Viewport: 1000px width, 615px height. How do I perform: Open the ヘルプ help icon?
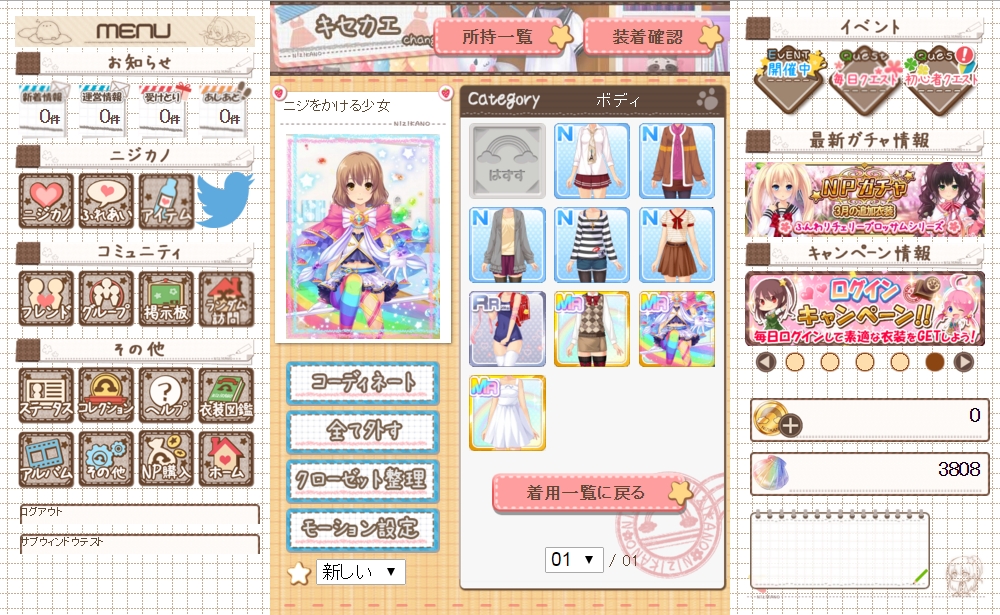click(x=166, y=395)
